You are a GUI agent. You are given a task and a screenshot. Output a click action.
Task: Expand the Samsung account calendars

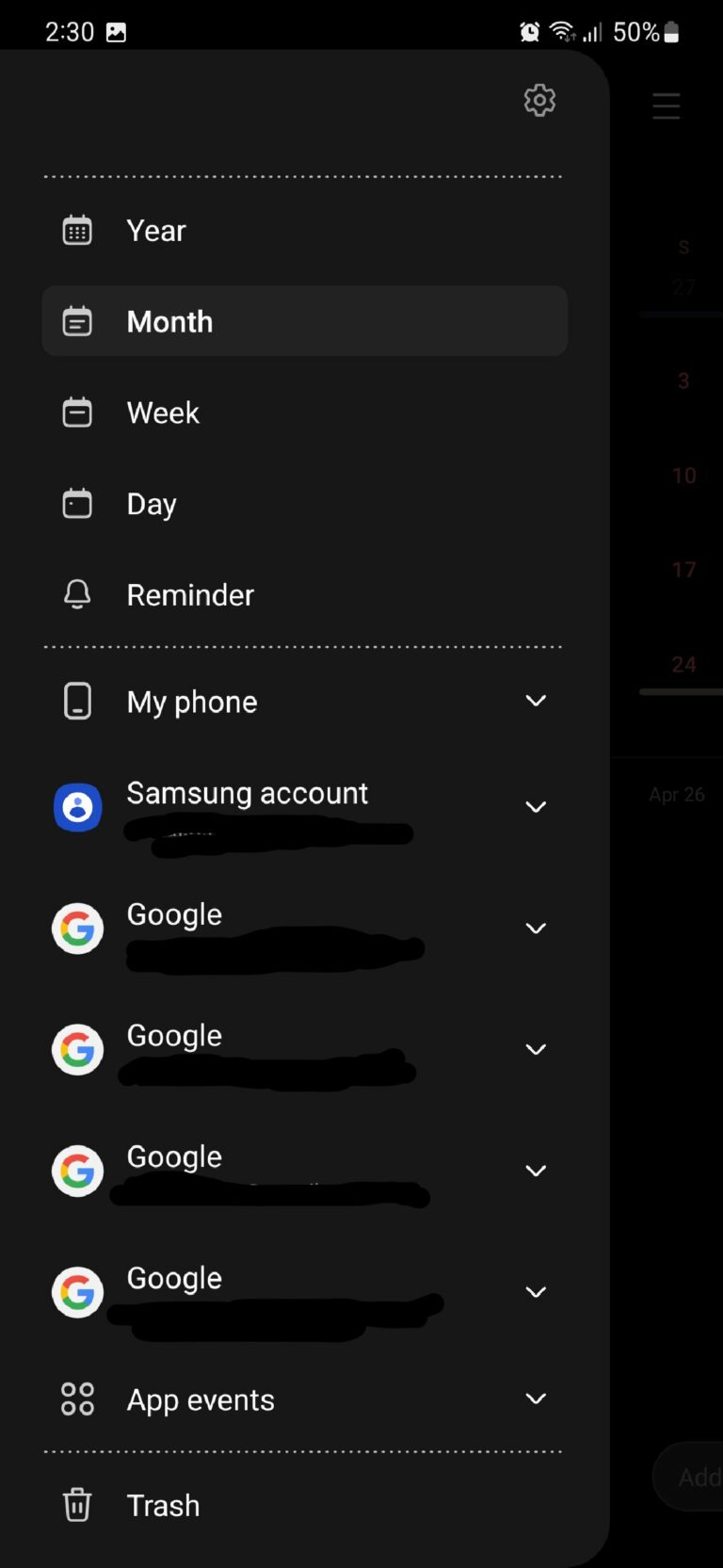(535, 807)
